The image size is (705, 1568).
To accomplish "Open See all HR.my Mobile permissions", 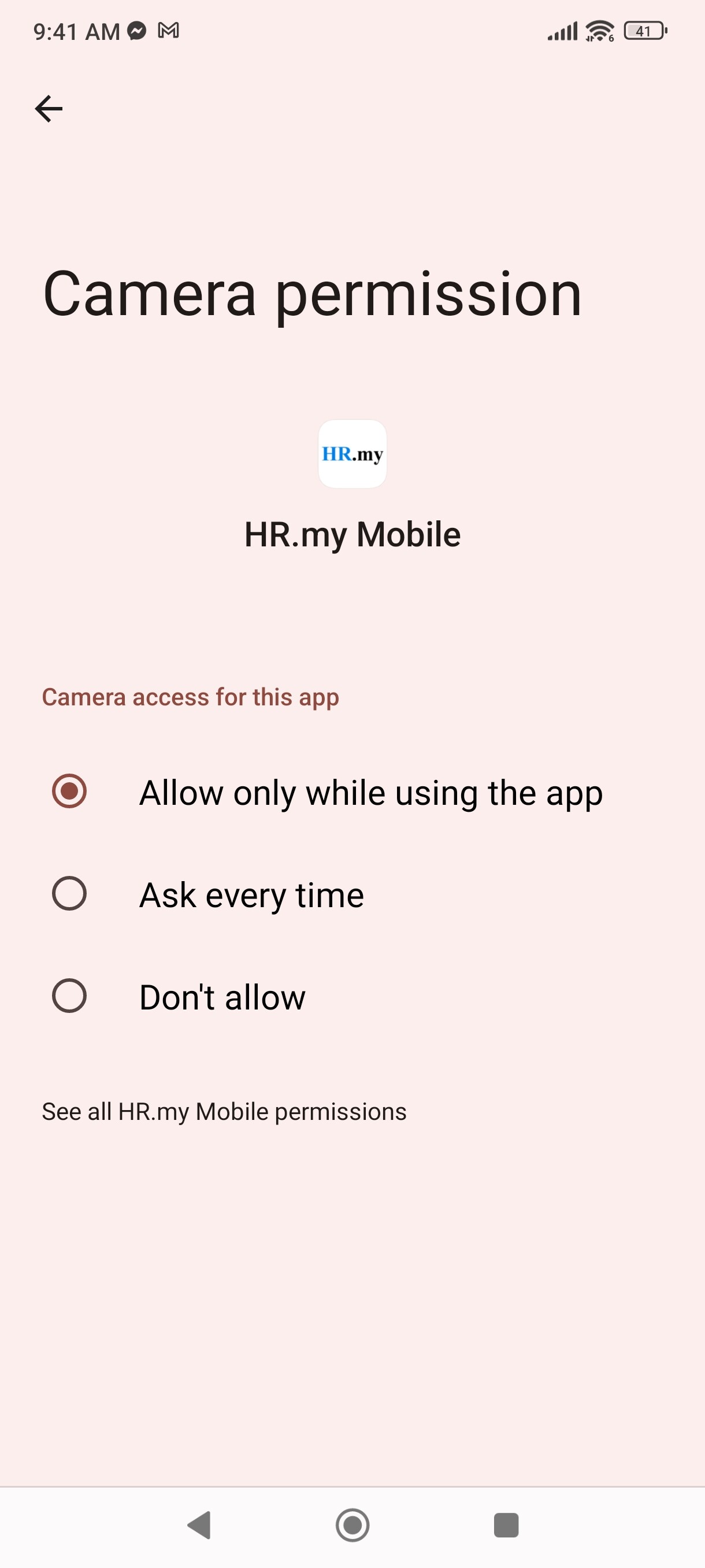I will pos(224,1111).
